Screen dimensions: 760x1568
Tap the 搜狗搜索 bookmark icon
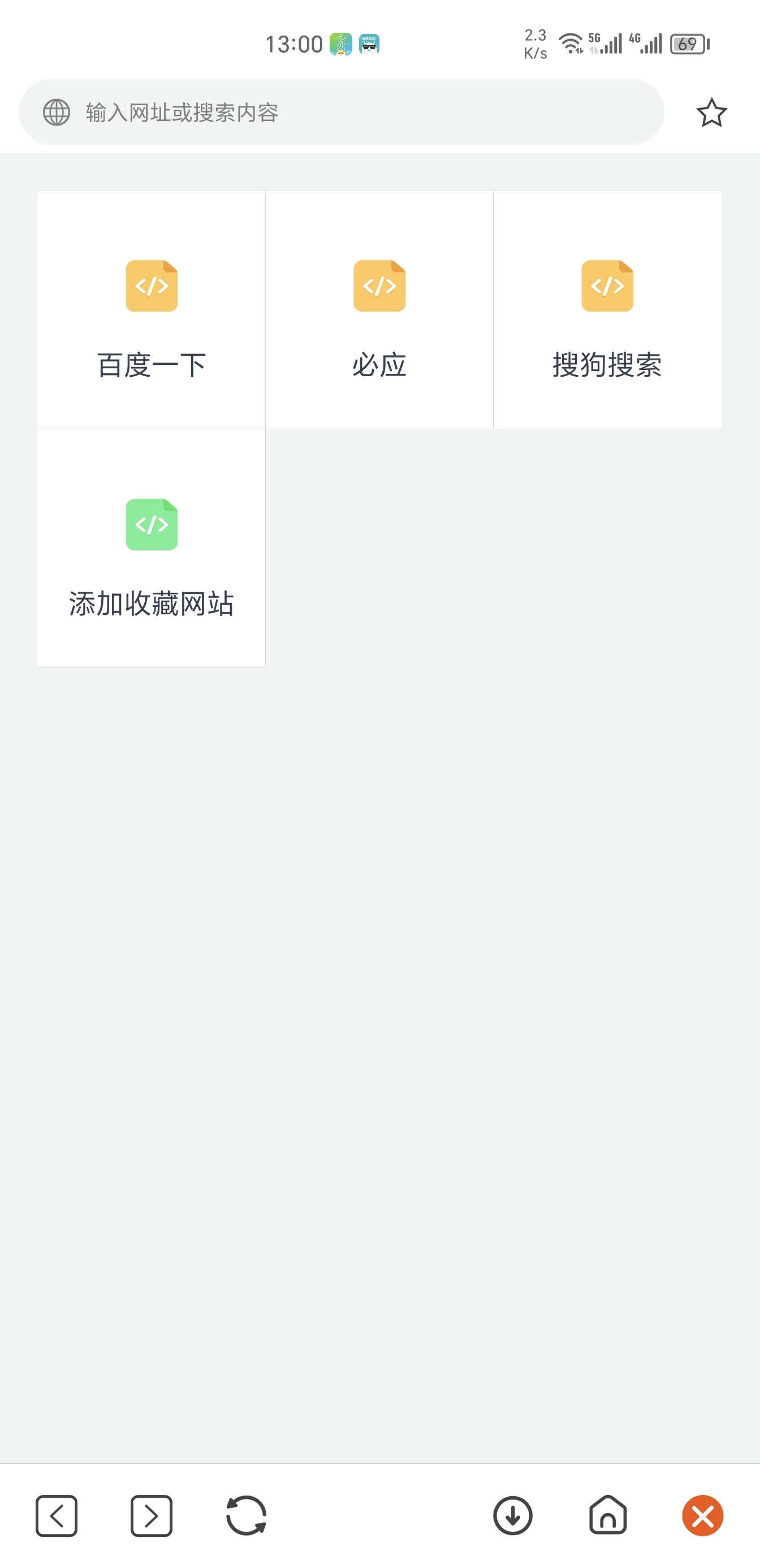[x=607, y=286]
